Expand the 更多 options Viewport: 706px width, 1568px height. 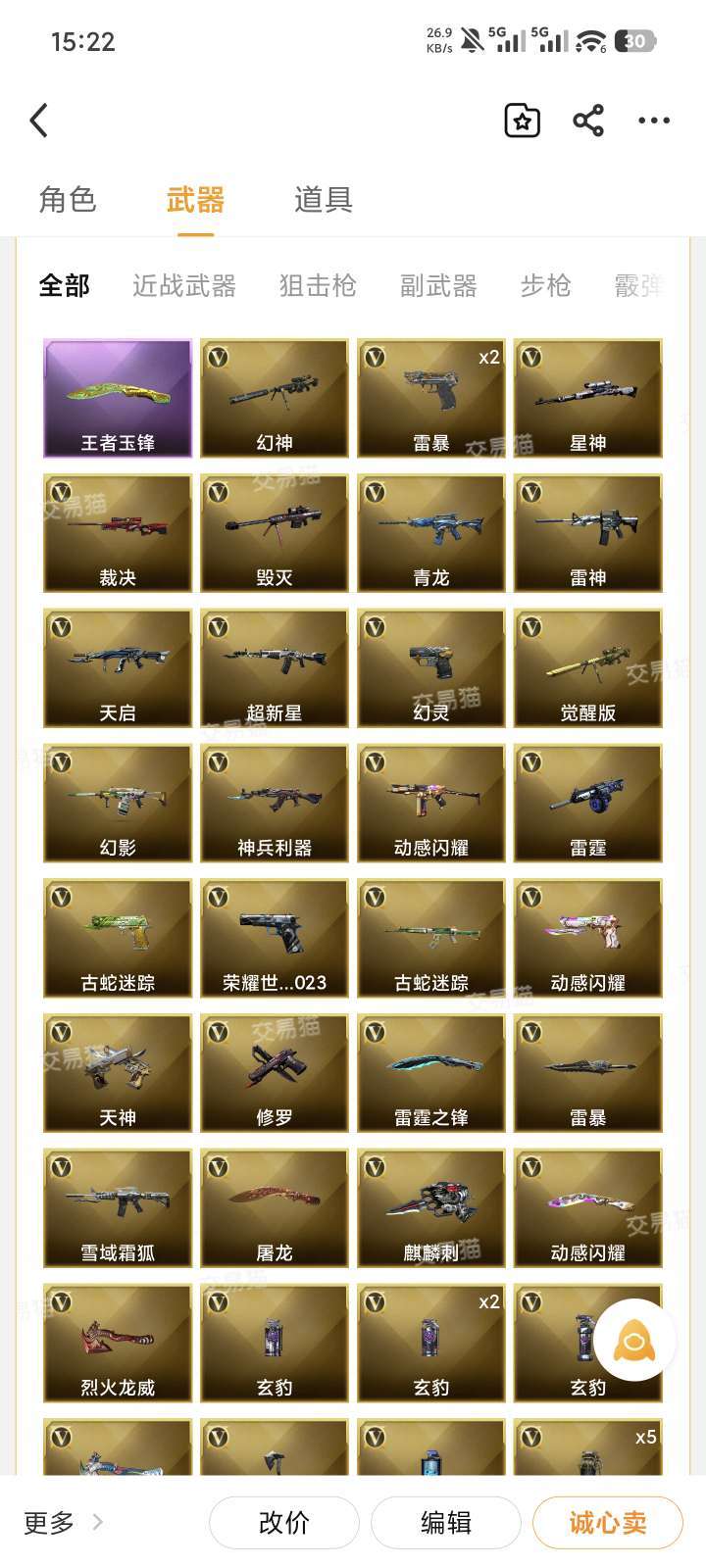pyautogui.click(x=63, y=1522)
